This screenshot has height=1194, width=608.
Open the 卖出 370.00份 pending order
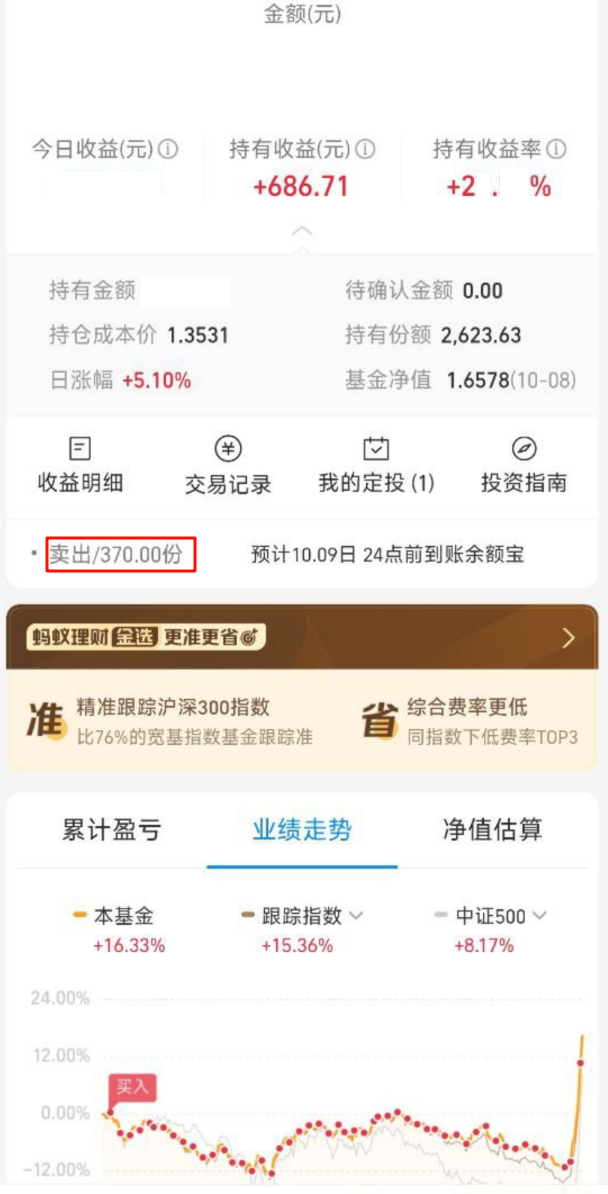click(x=120, y=554)
